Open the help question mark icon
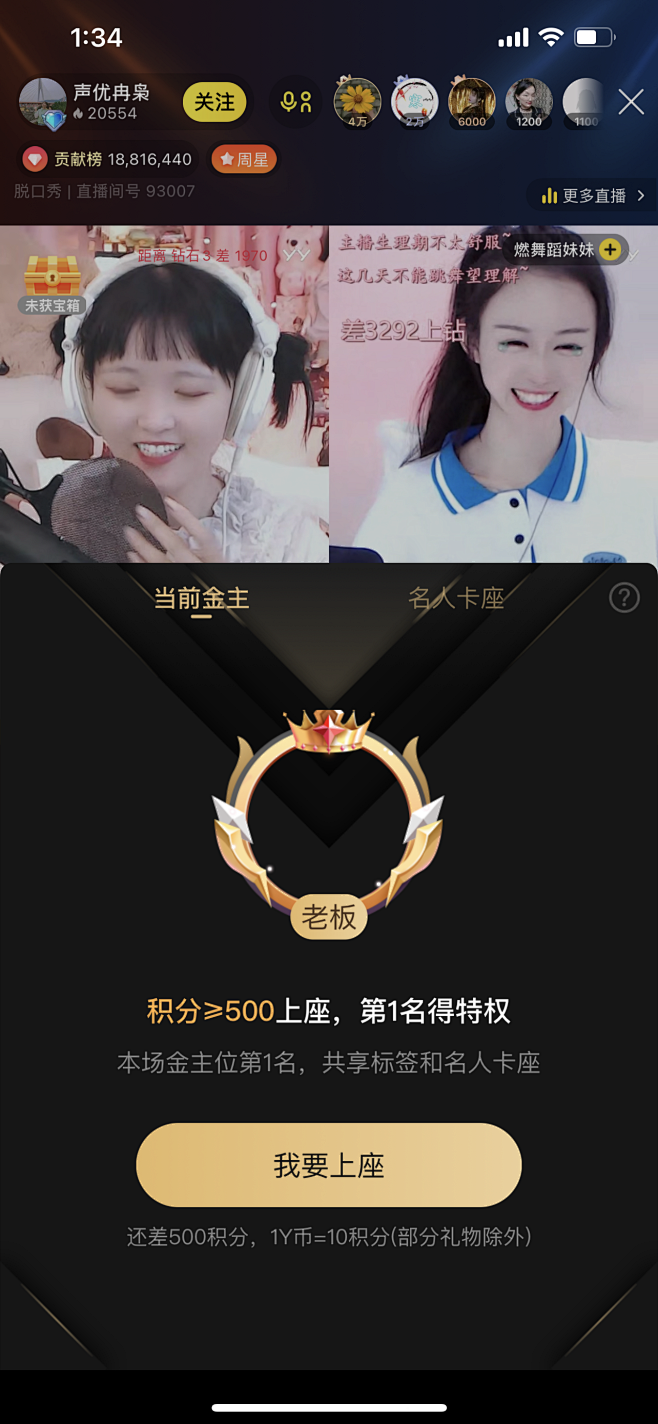Image resolution: width=658 pixels, height=1424 pixels. [624, 598]
